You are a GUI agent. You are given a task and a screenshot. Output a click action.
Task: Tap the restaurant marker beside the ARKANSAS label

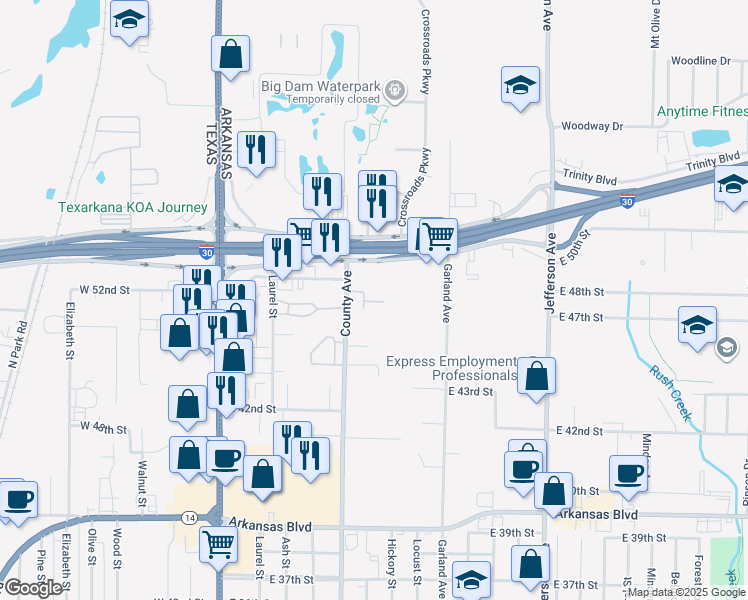pos(257,150)
